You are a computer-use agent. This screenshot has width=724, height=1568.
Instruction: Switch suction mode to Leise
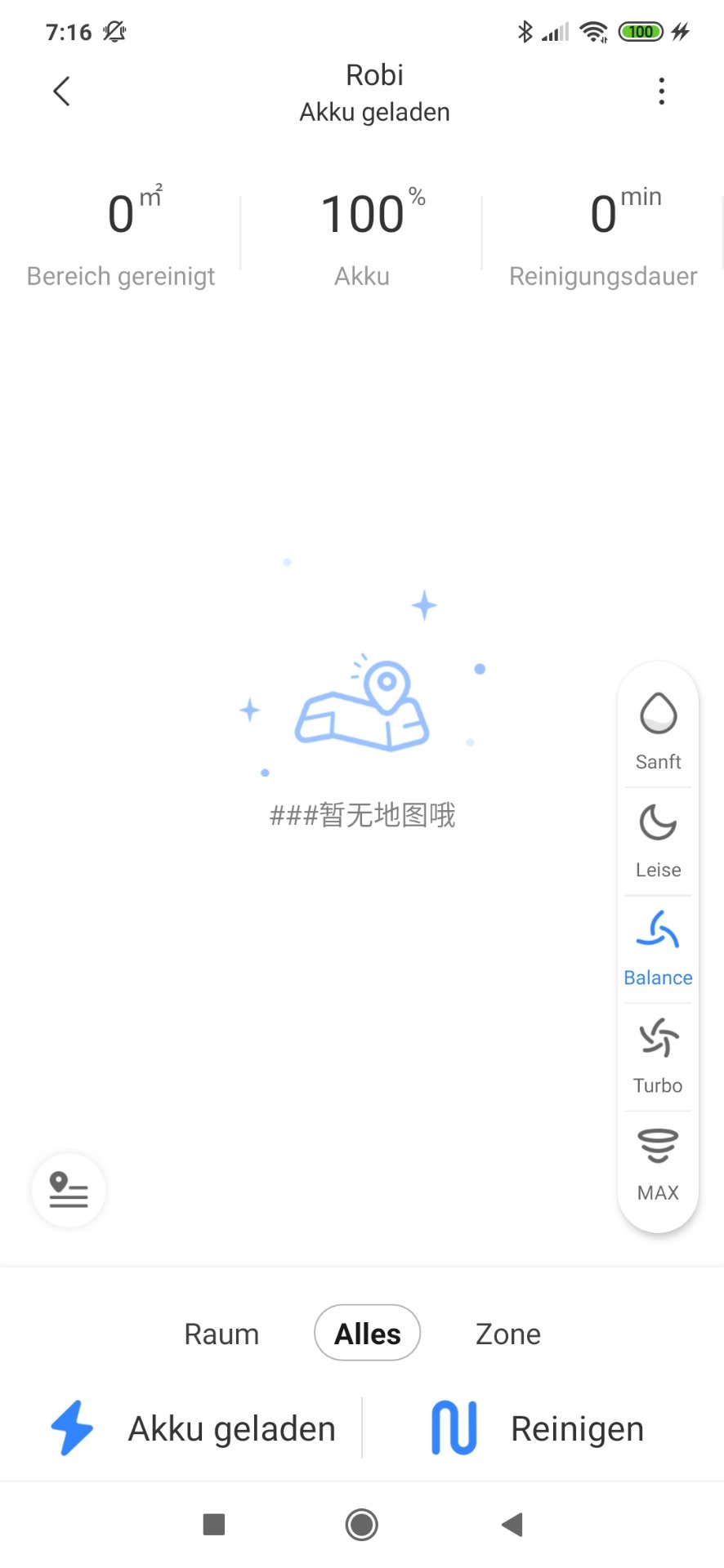(658, 841)
